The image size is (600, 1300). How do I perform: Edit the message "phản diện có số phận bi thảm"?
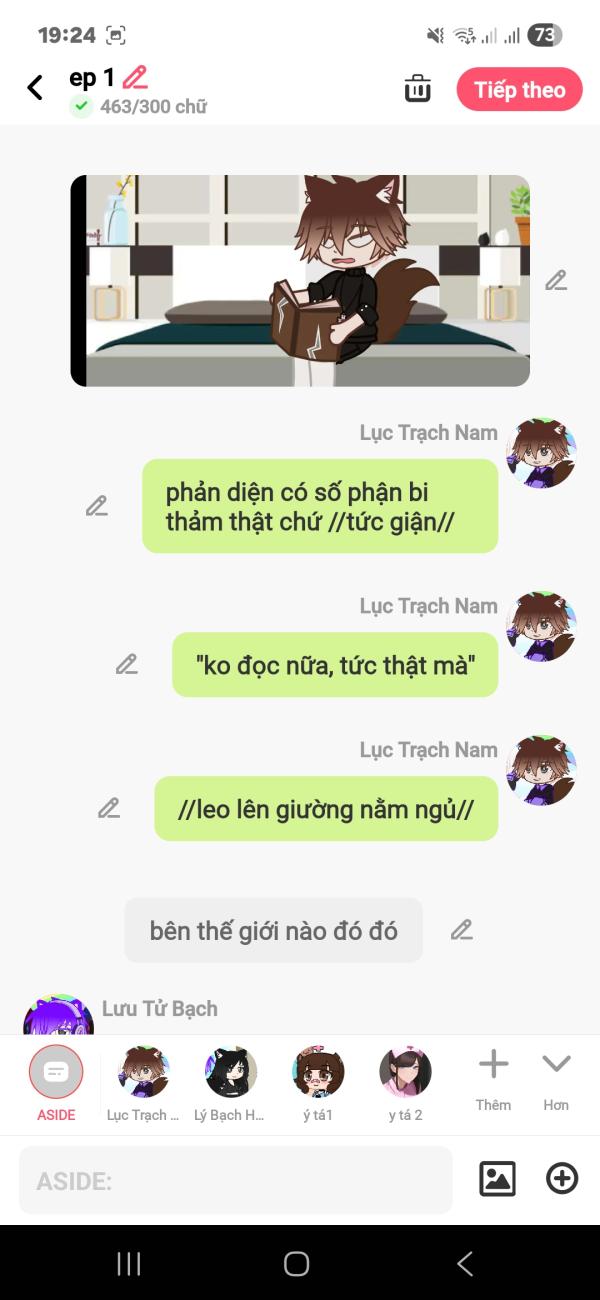96,506
